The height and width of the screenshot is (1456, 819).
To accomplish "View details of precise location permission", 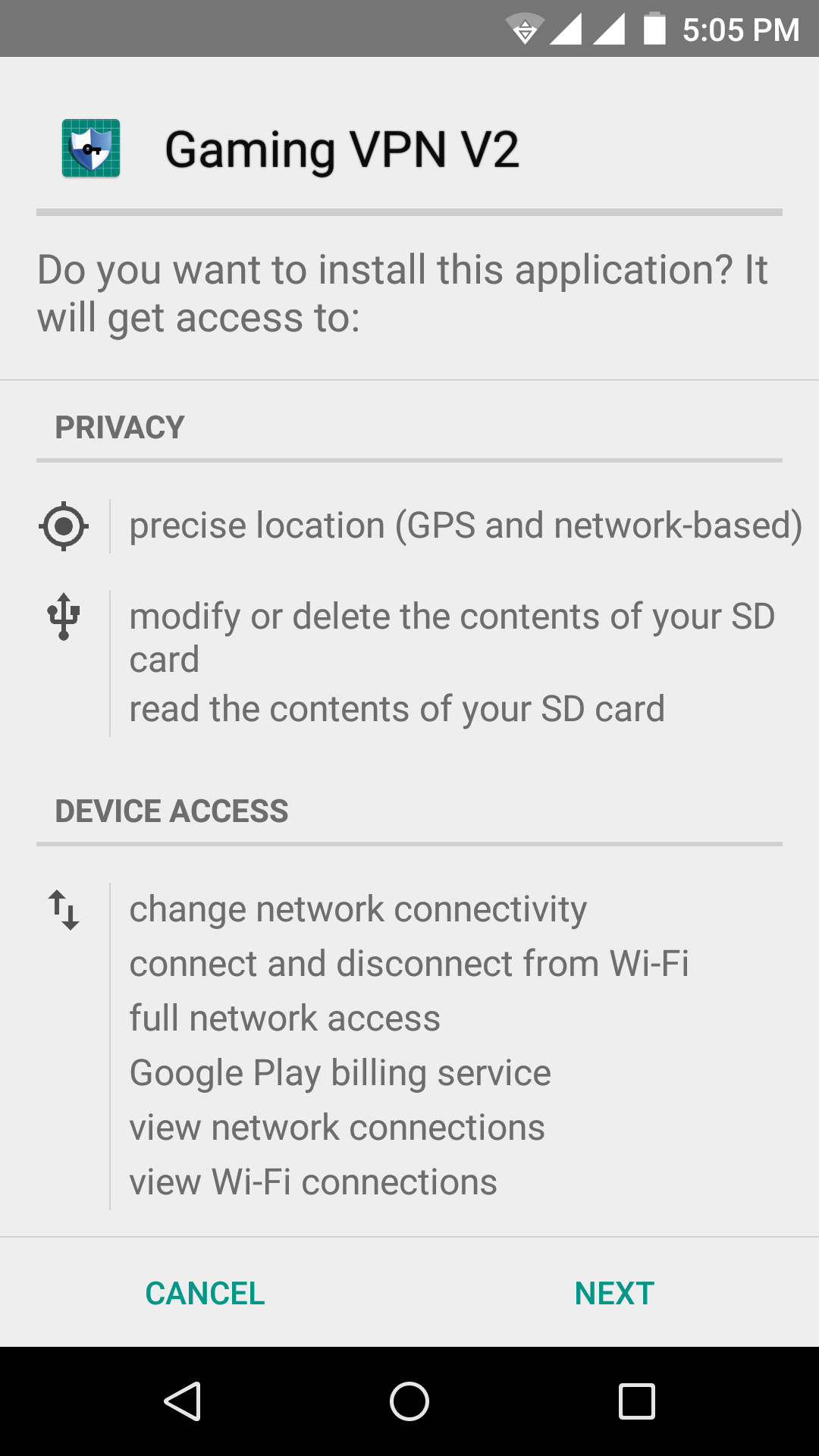I will coord(465,526).
